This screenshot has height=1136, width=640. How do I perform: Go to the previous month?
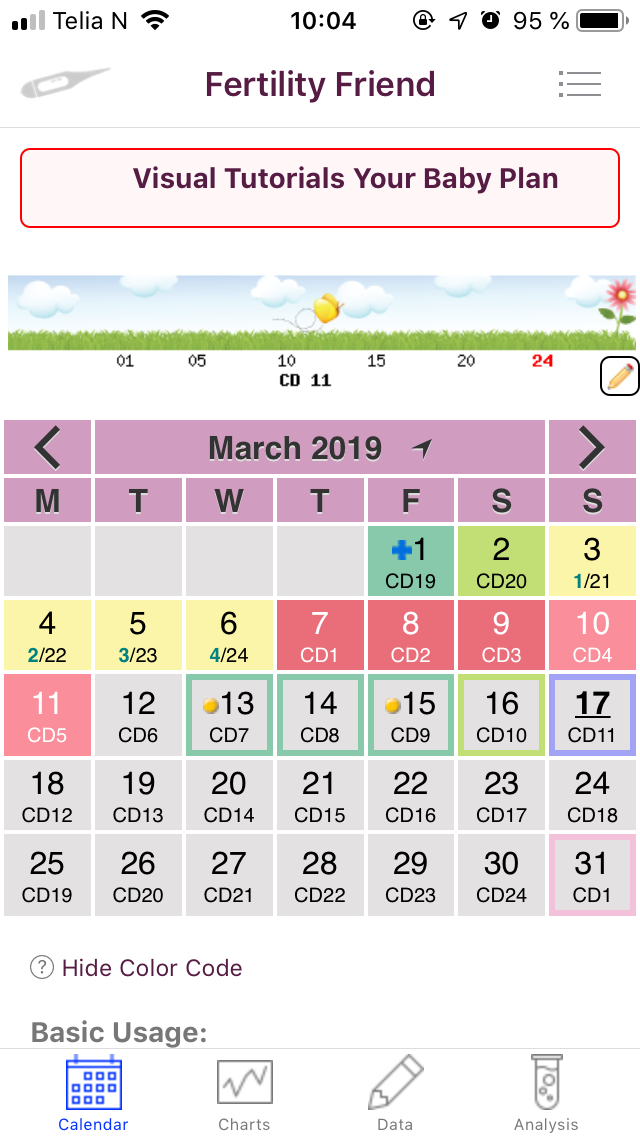(x=48, y=447)
